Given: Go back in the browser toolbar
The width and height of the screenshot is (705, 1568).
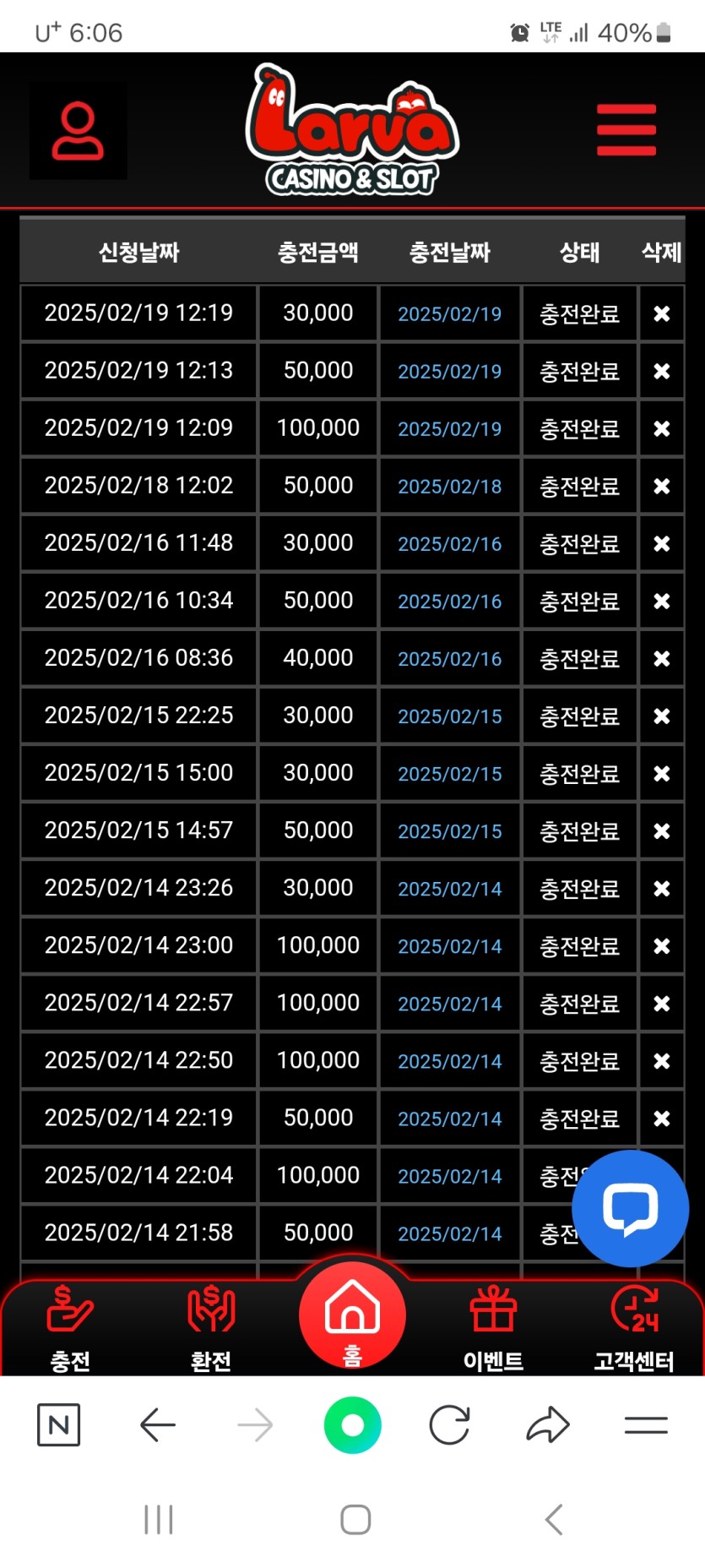Looking at the screenshot, I should (158, 1425).
